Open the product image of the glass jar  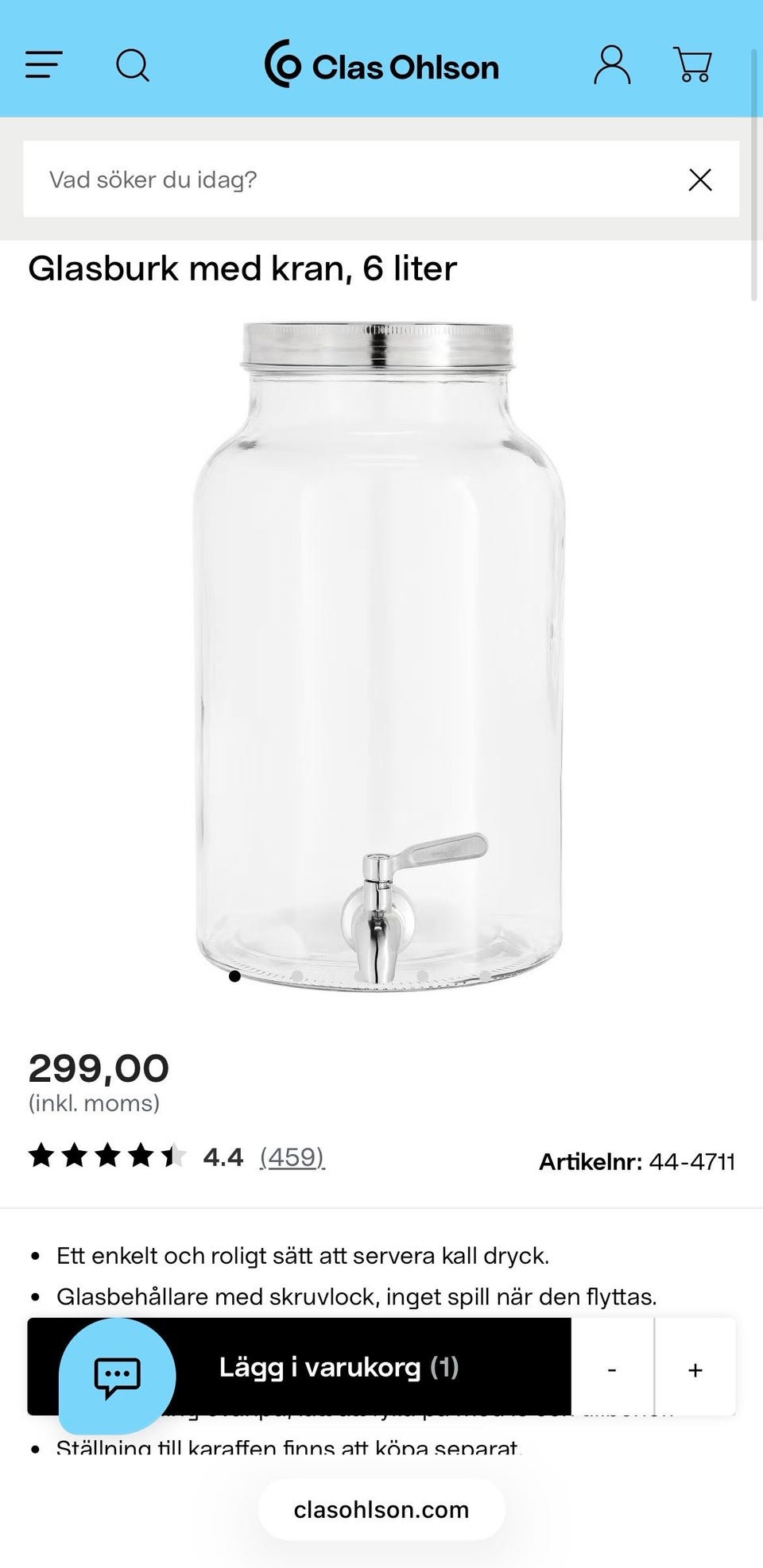379,656
